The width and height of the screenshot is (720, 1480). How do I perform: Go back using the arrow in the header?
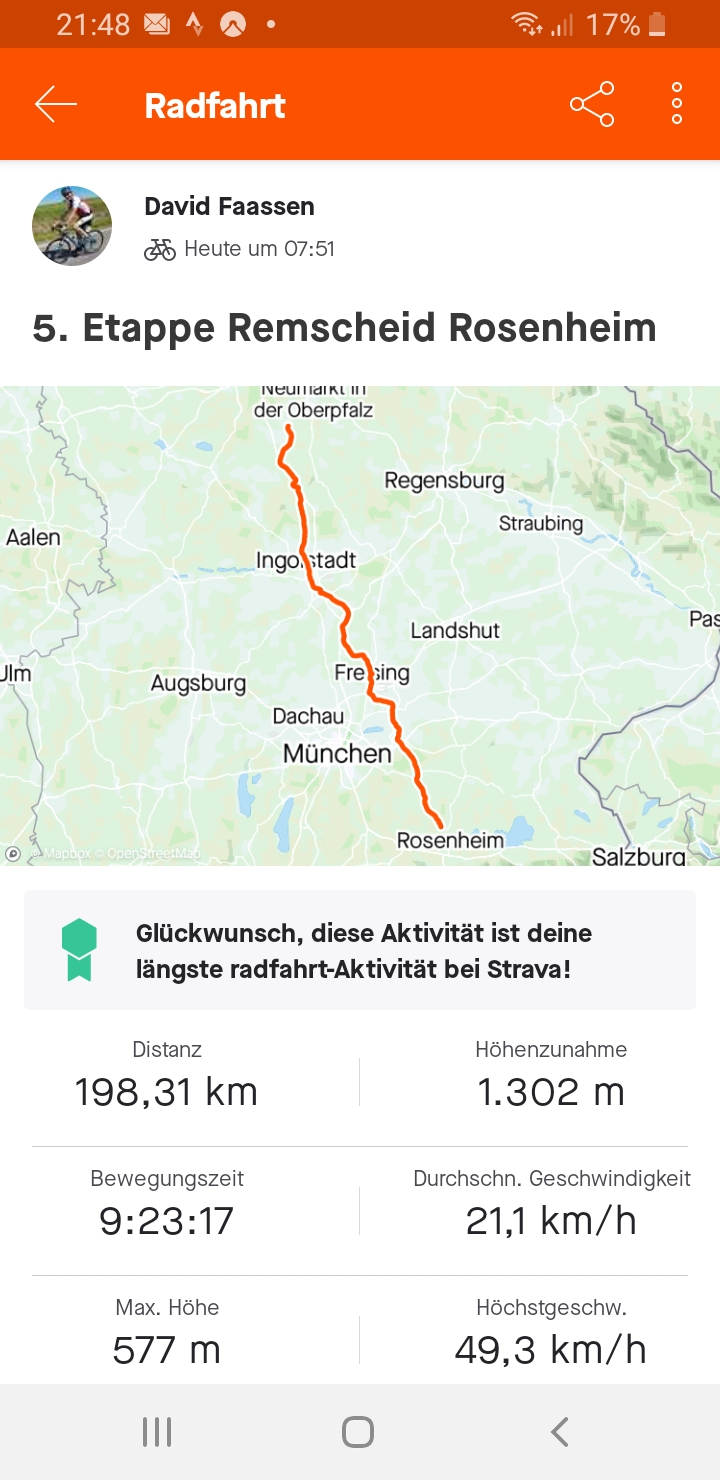click(x=56, y=104)
